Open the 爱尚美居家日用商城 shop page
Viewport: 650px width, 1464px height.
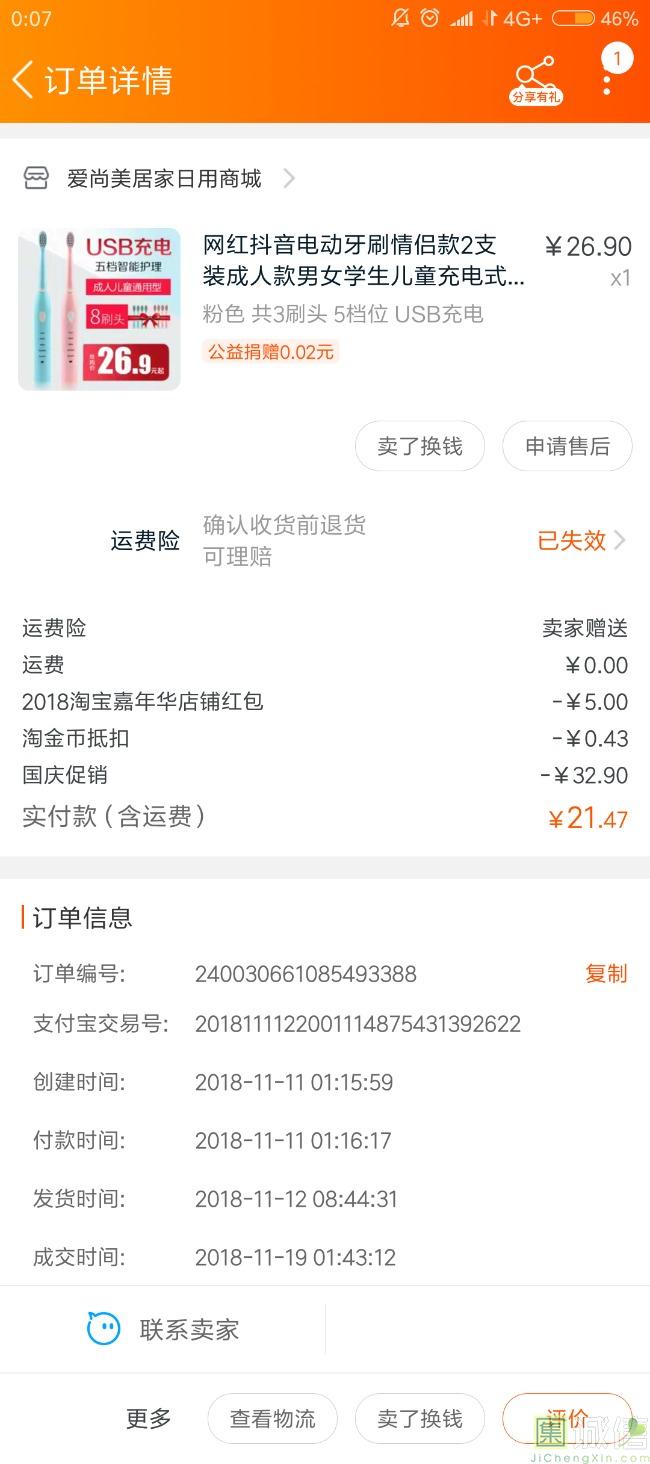tap(160, 179)
